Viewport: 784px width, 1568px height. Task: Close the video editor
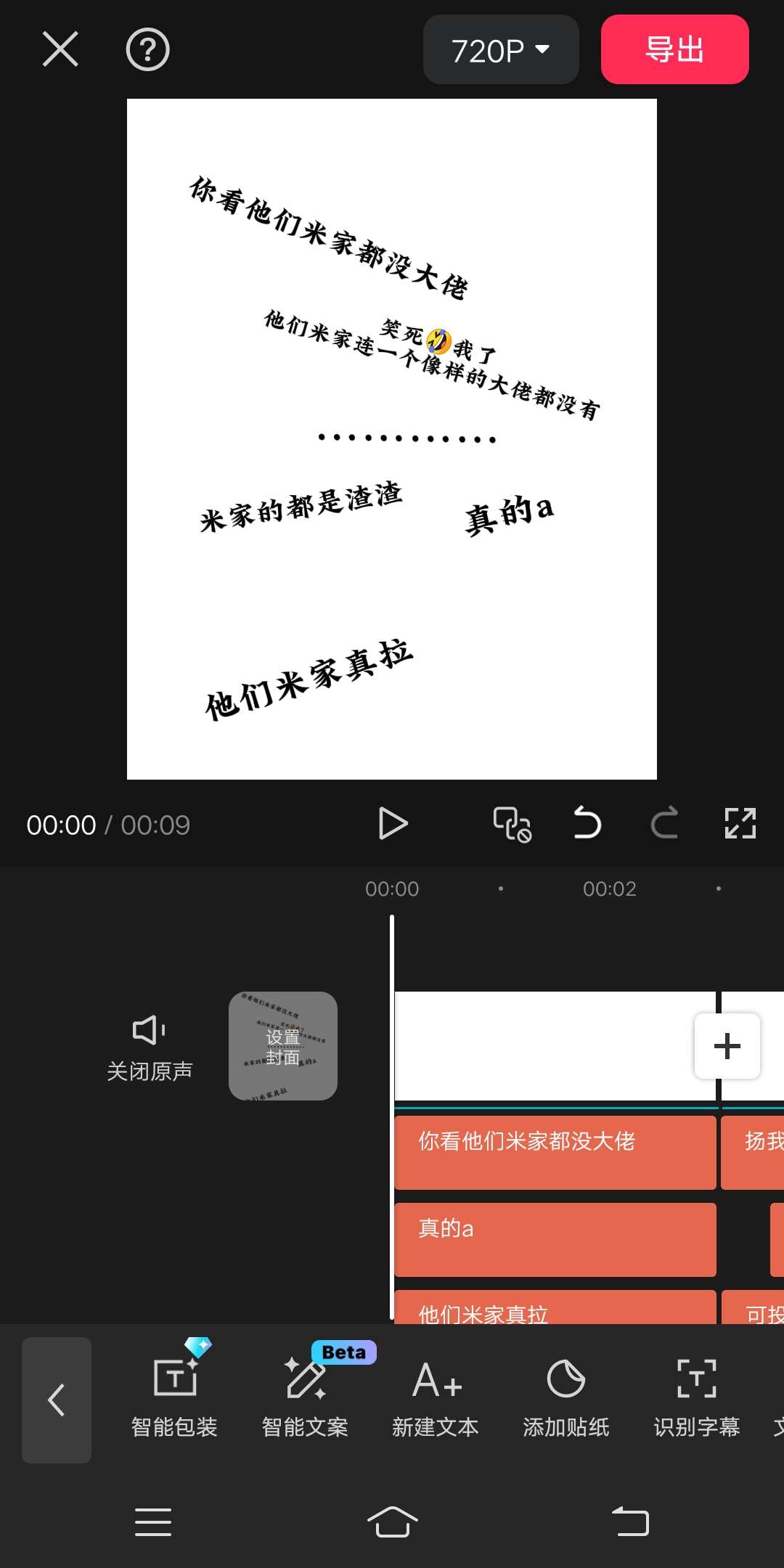(60, 49)
